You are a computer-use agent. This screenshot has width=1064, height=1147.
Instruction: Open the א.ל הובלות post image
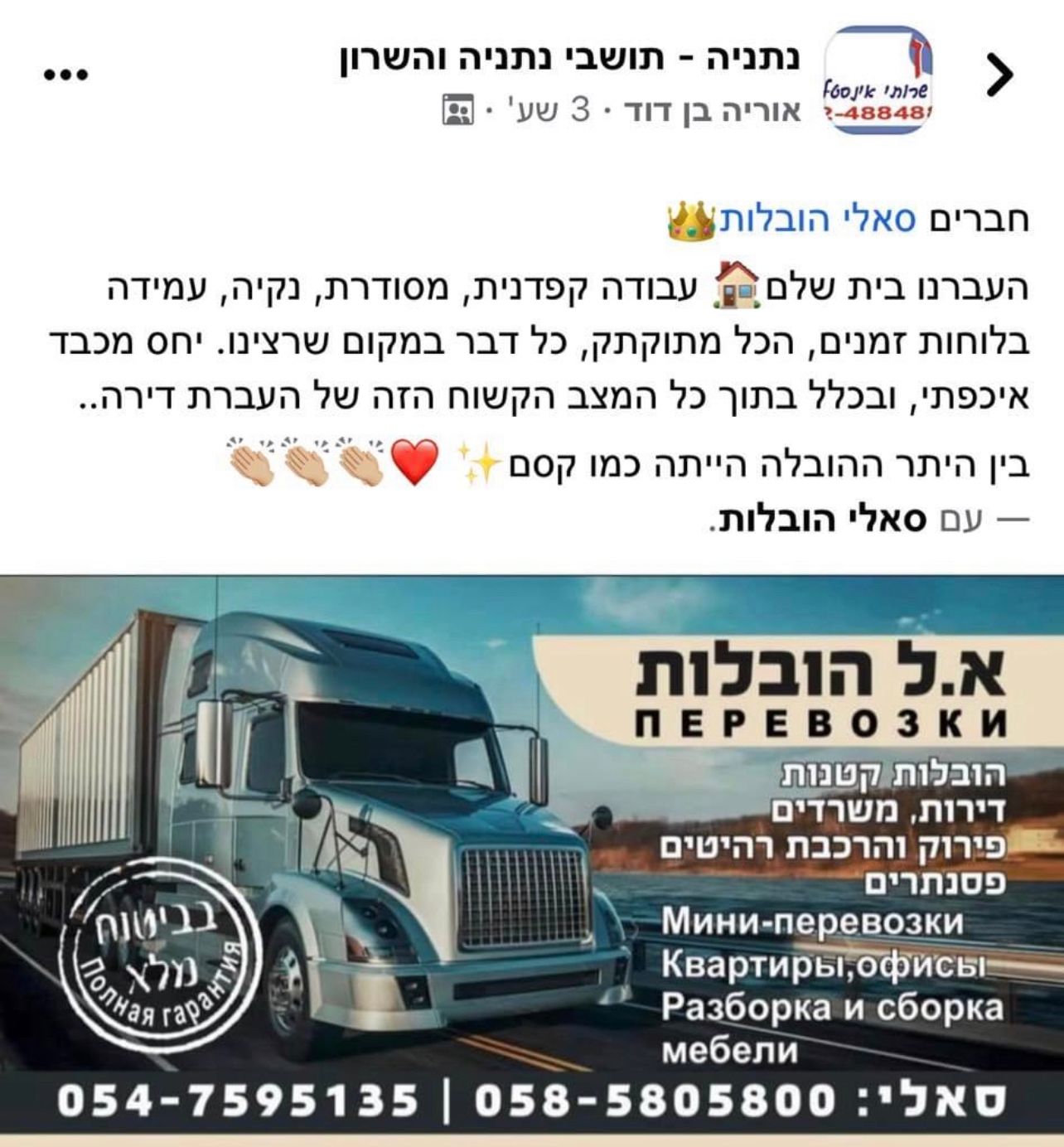[x=532, y=854]
